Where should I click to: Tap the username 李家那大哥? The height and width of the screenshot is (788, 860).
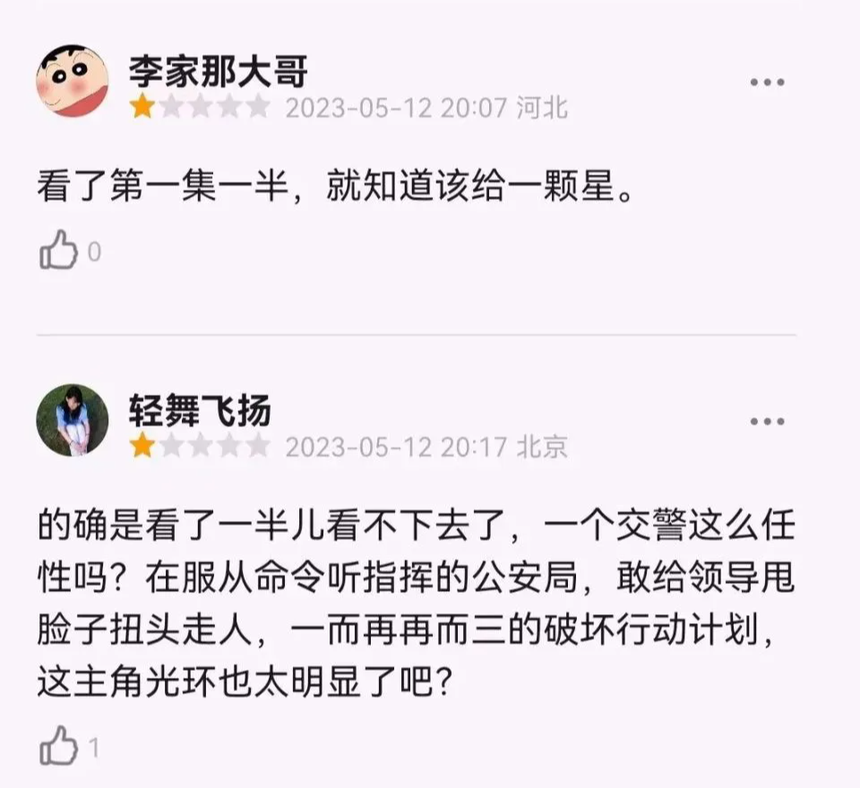tap(217, 70)
